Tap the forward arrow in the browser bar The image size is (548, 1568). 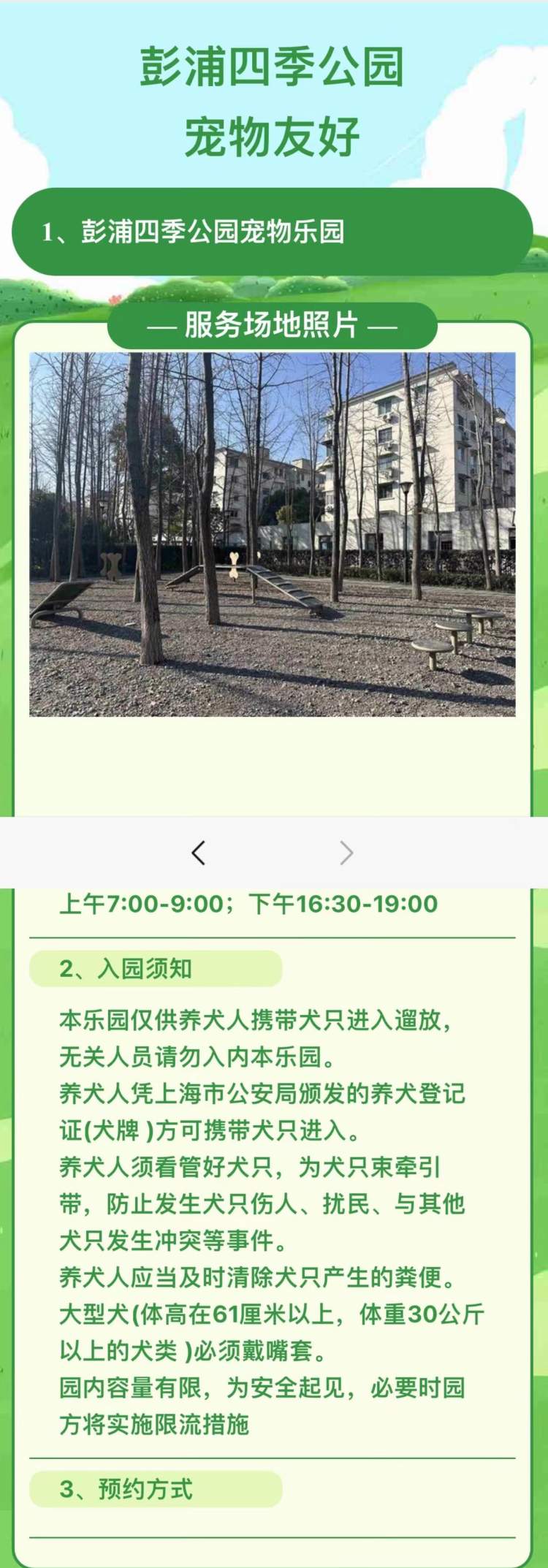click(x=346, y=853)
